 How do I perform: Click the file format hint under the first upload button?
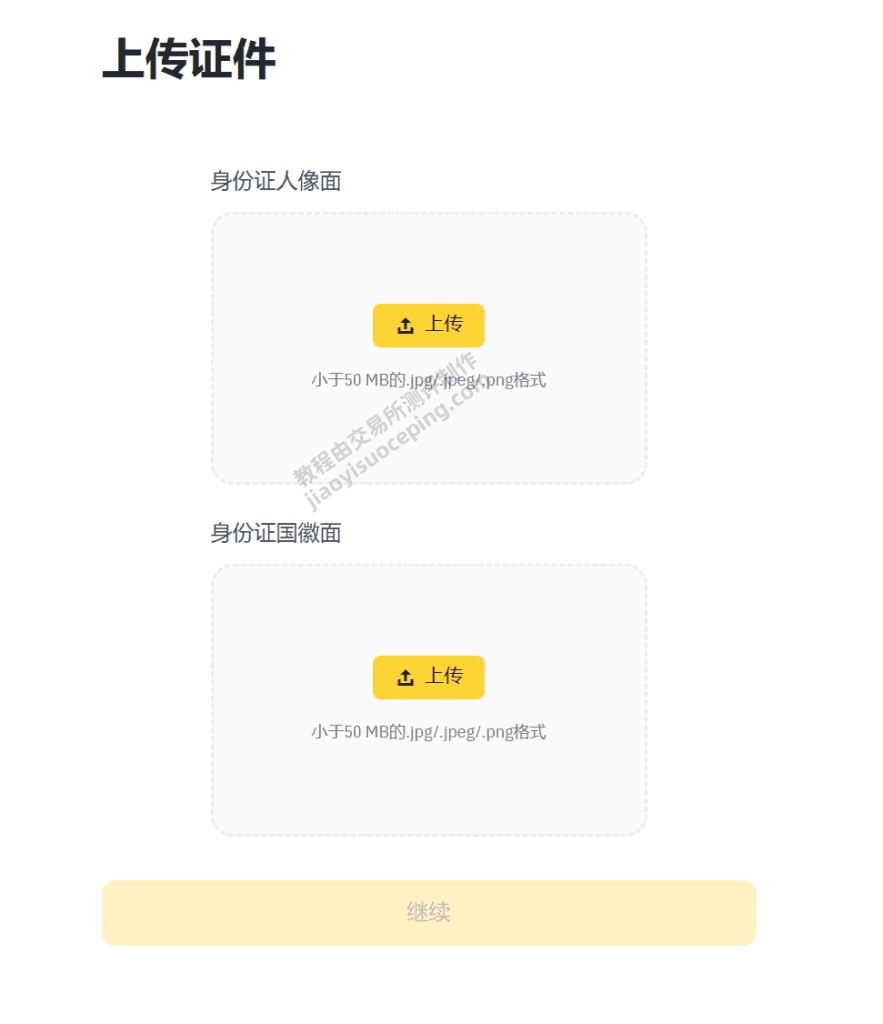428,380
